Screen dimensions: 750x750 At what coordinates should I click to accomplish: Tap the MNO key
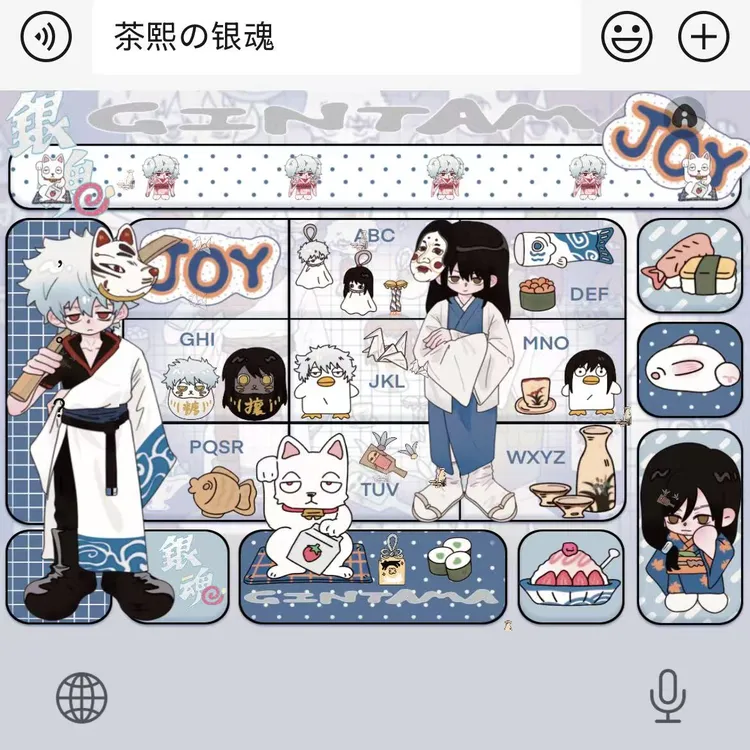[x=542, y=371]
